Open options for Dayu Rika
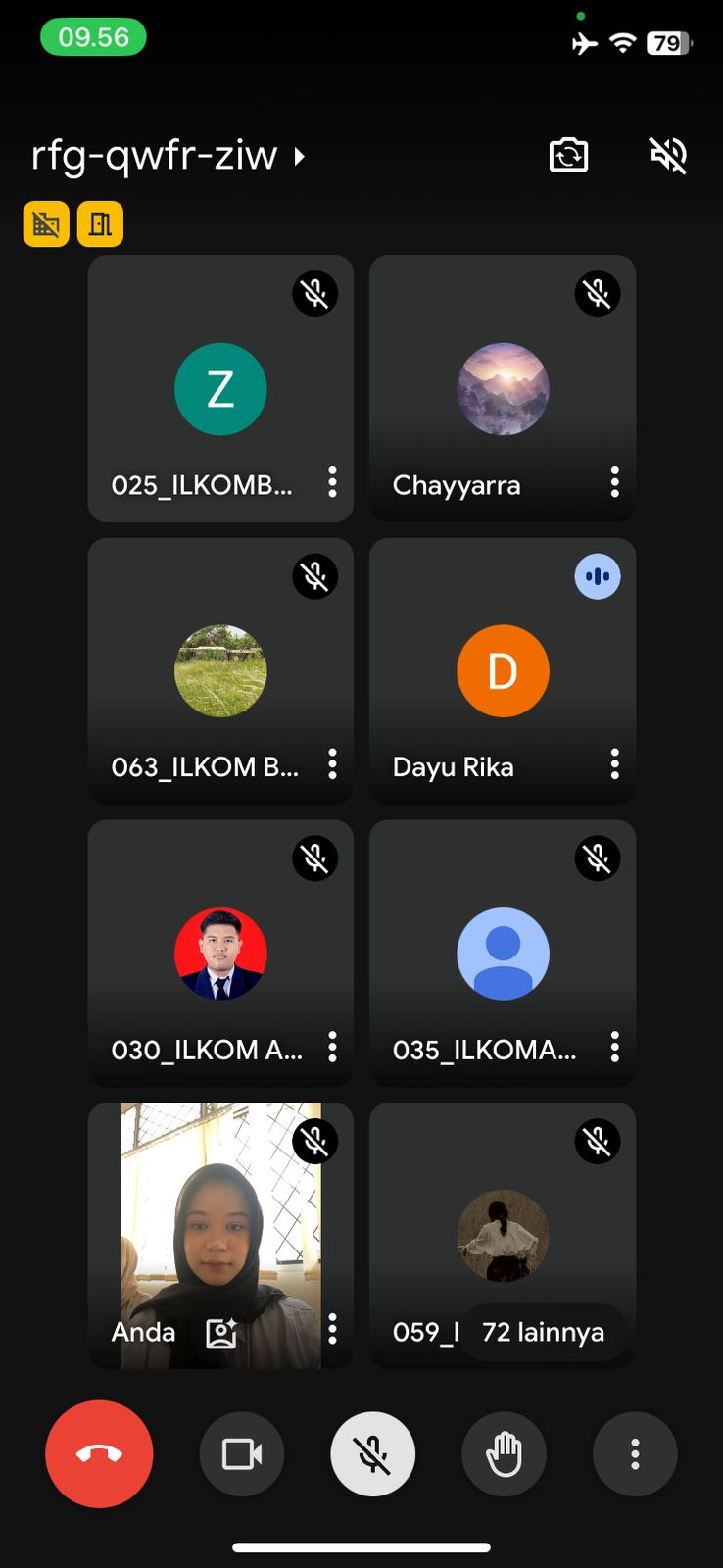 (615, 764)
